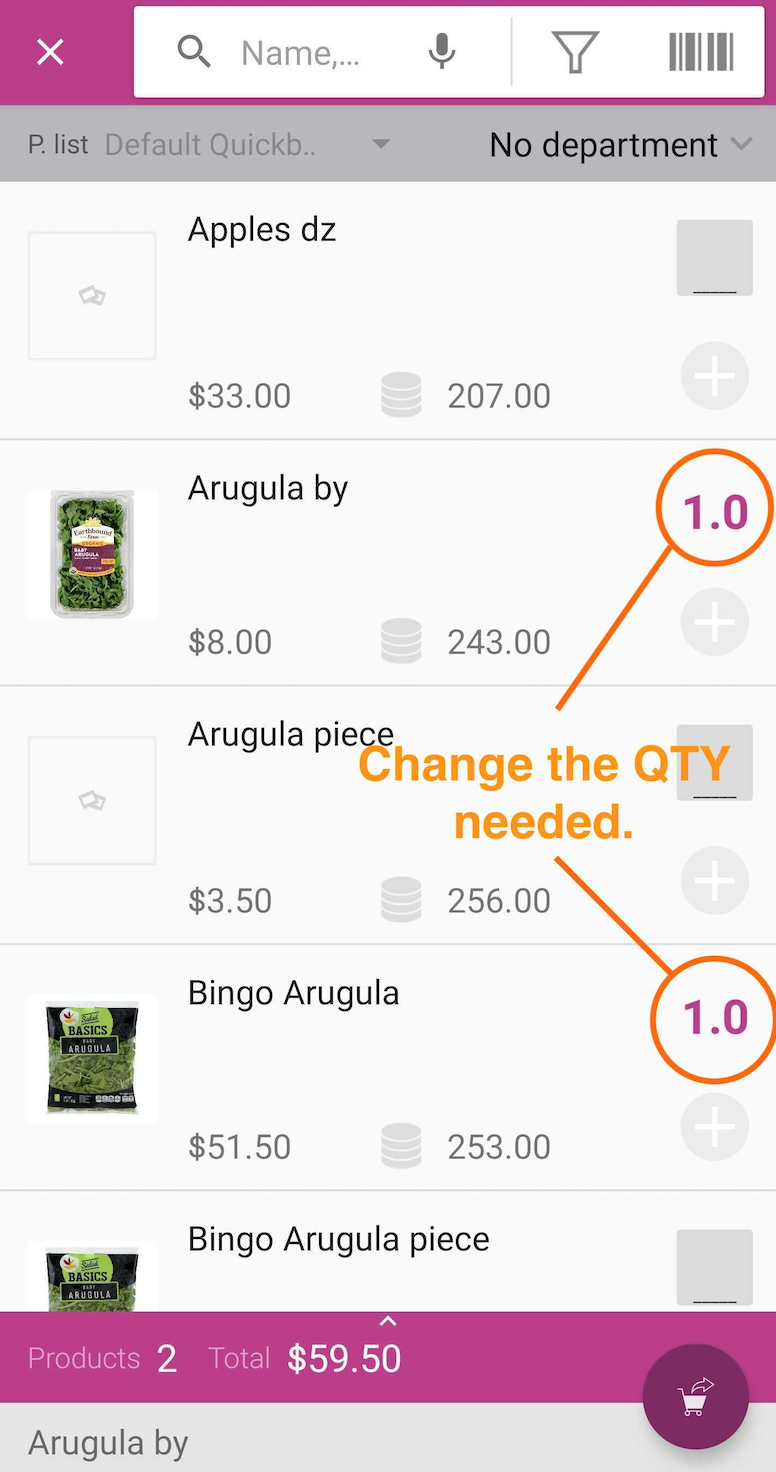Screen dimensions: 776x1472
Task: Launch the barcode scanner
Action: pos(701,52)
